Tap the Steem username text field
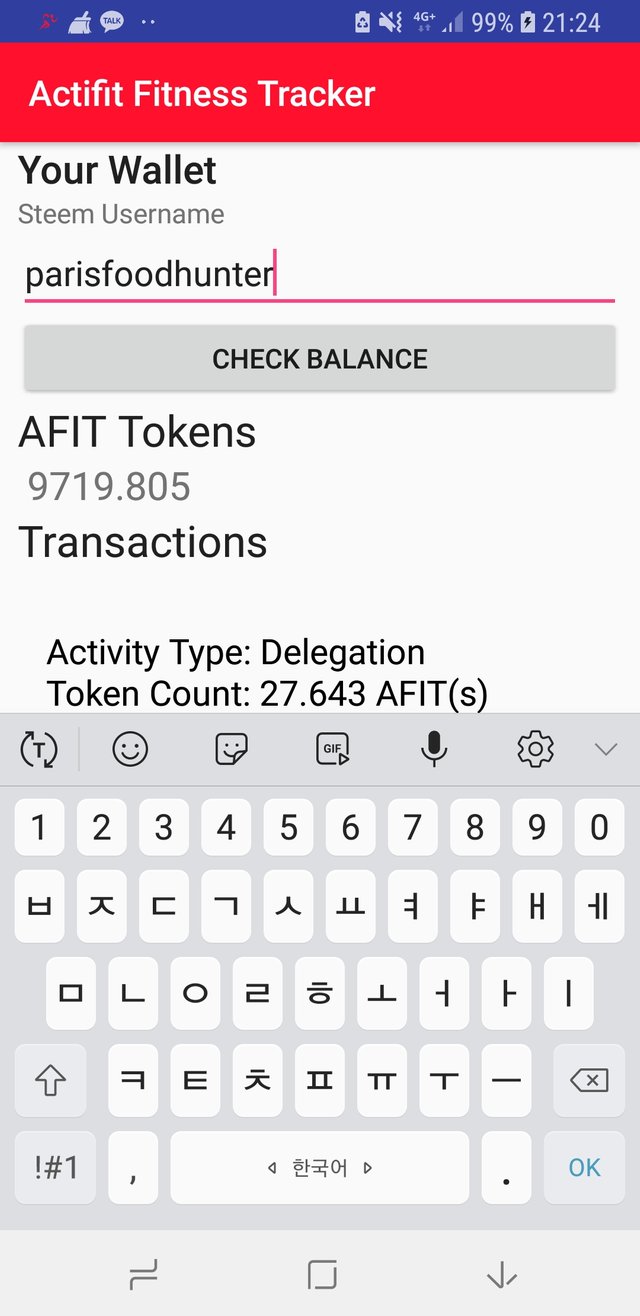The height and width of the screenshot is (1316, 640). [x=319, y=275]
